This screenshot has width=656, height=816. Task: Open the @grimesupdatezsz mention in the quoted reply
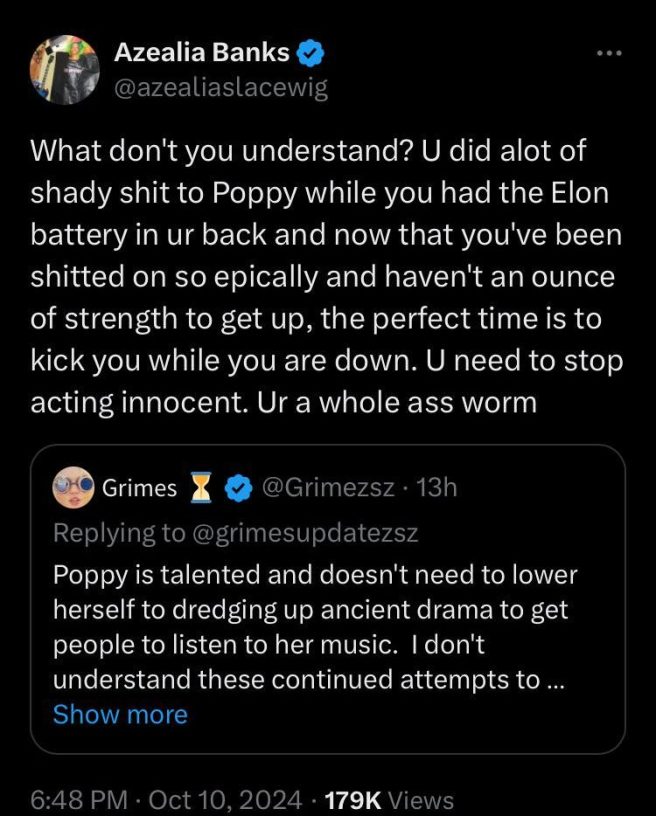(x=305, y=533)
